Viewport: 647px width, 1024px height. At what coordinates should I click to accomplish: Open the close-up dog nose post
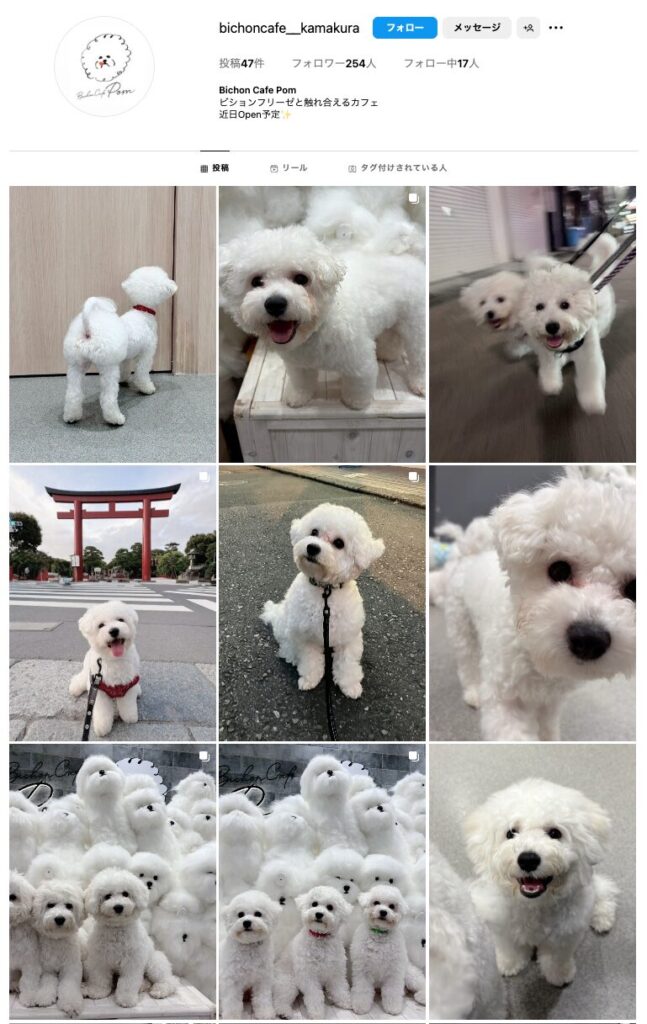[532, 603]
